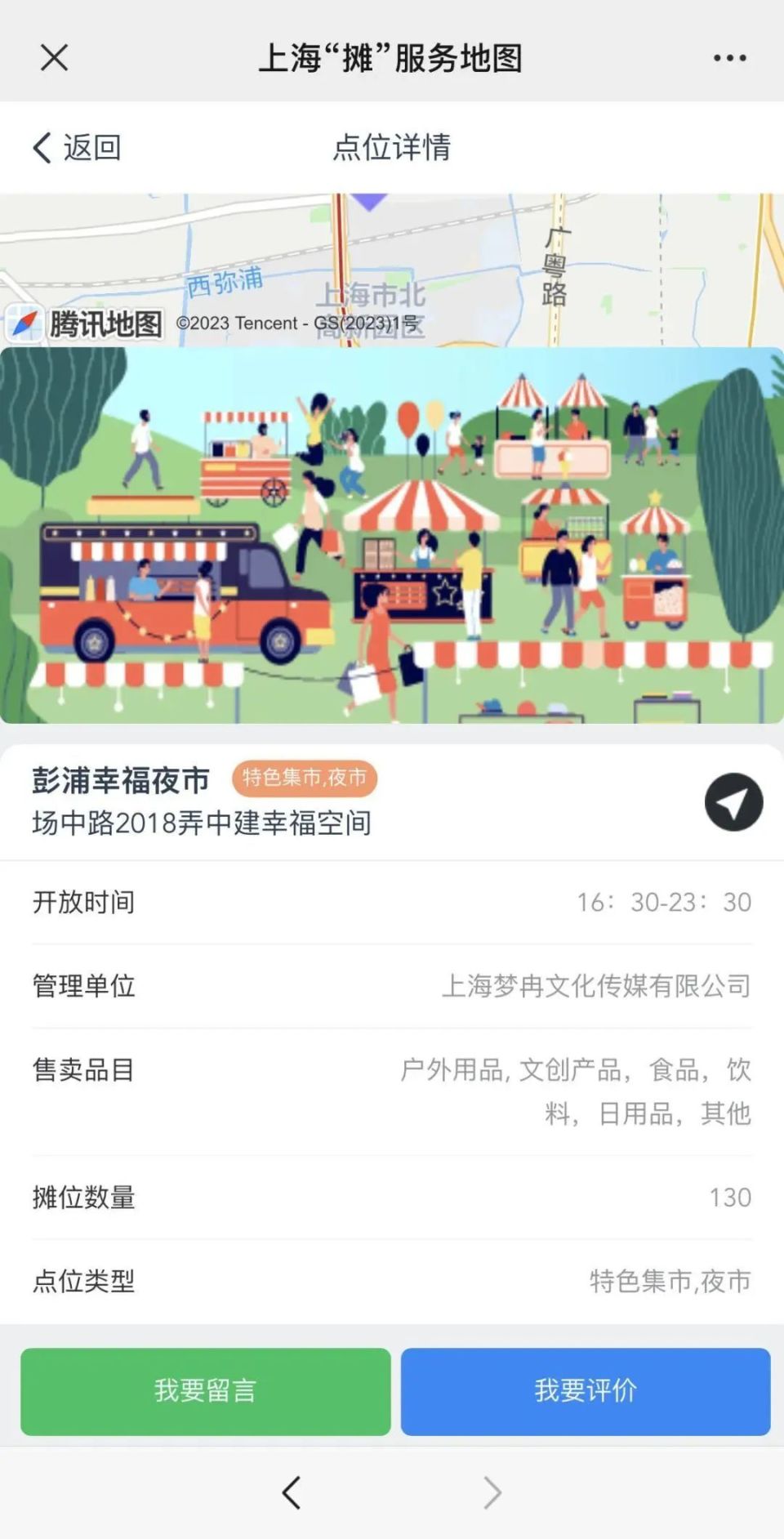Viewport: 784px width, 1539px height.
Task: Tap the 开放时间 row to toggle details
Action: 392,902
